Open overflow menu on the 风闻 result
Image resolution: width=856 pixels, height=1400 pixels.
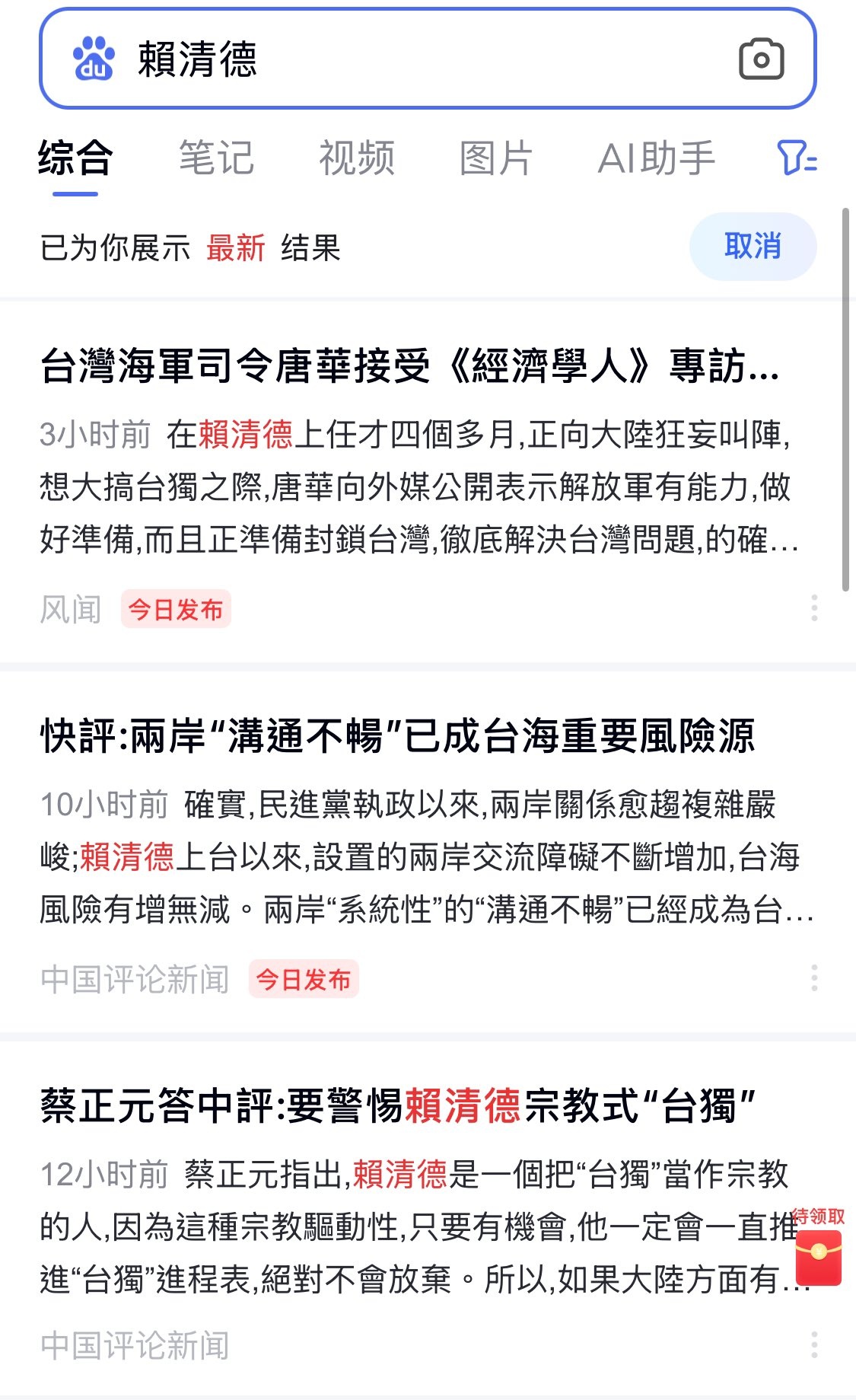[814, 608]
